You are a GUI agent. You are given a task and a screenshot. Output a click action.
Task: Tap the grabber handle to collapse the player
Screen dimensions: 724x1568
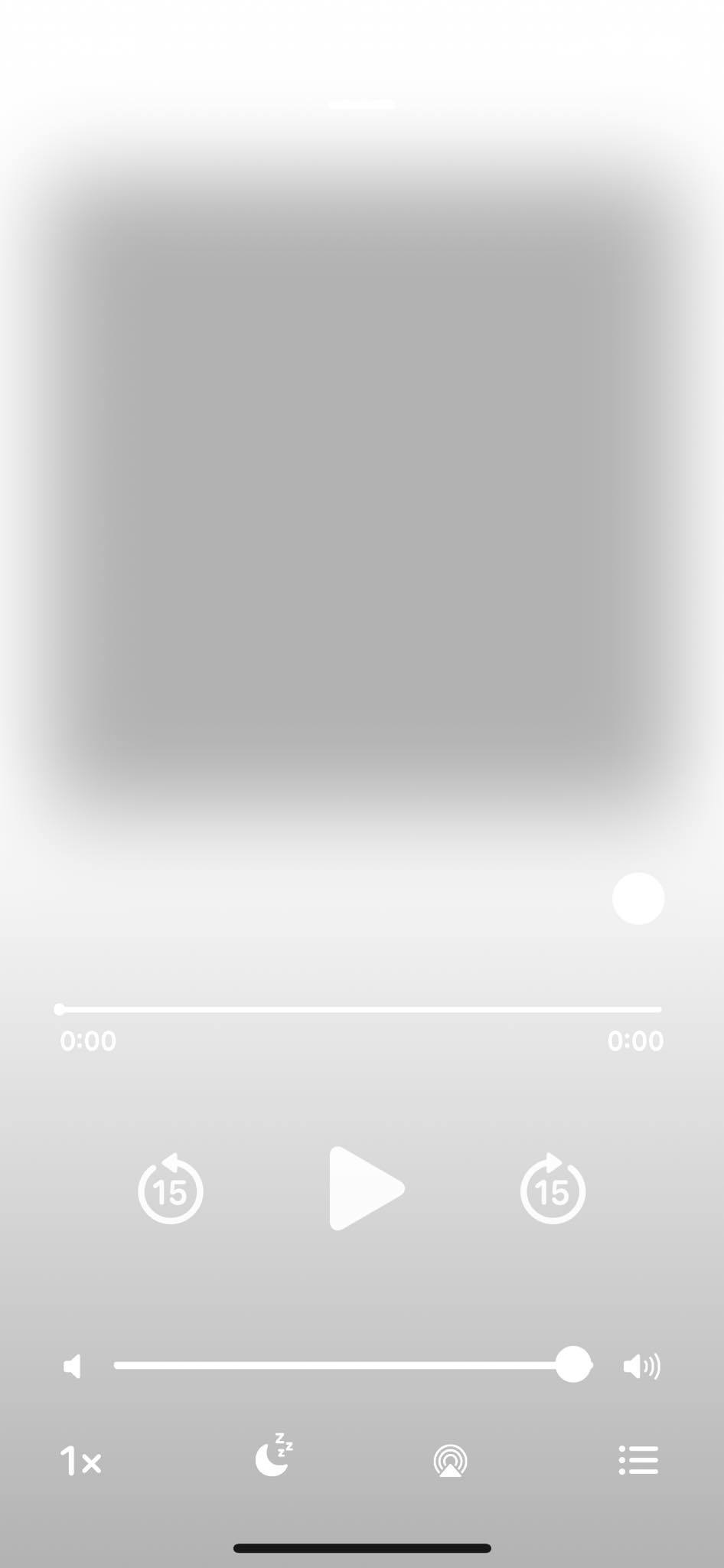(x=361, y=105)
